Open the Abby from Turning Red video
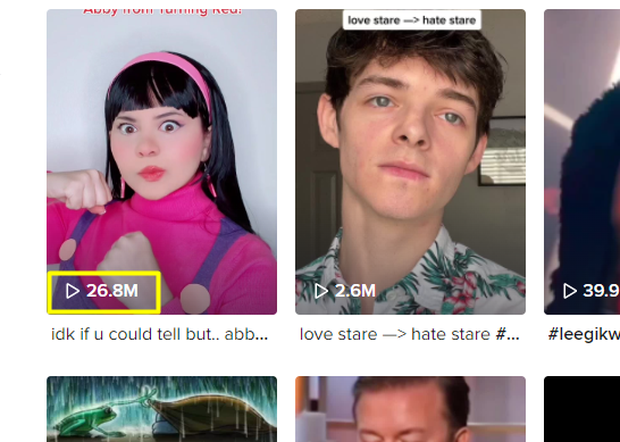Screen dimensions: 620x442 [x=161, y=160]
